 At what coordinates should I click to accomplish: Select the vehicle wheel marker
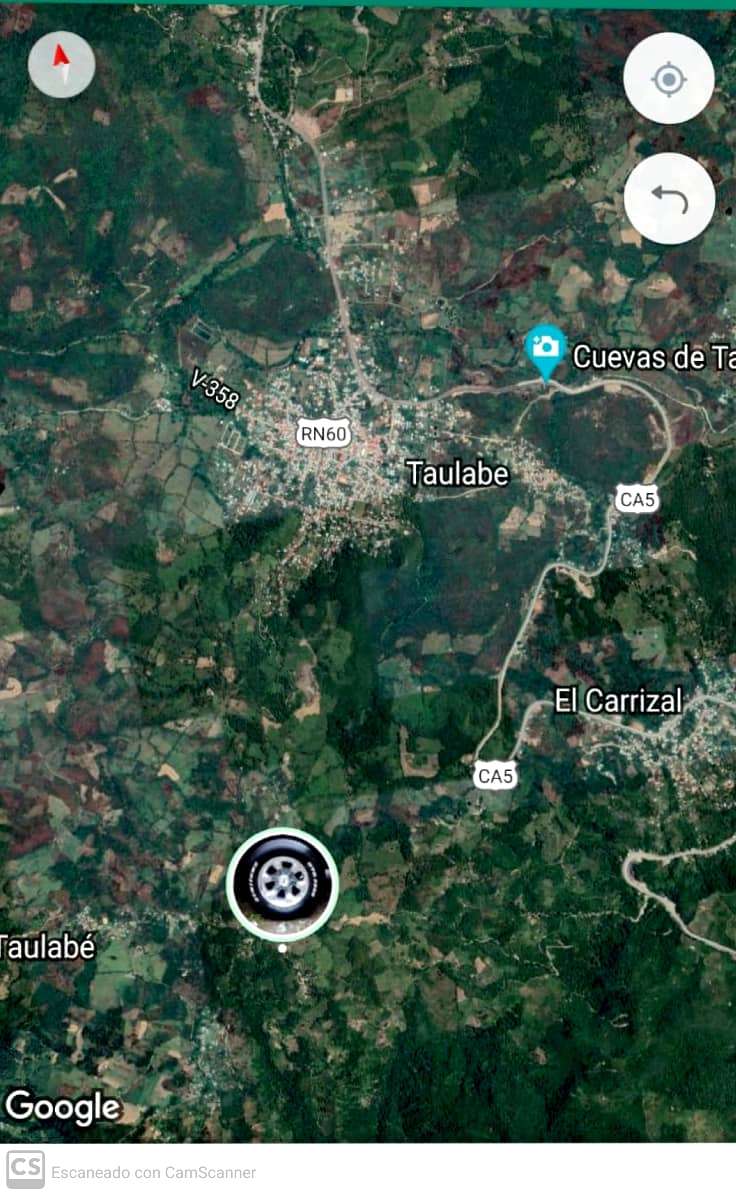(x=282, y=884)
